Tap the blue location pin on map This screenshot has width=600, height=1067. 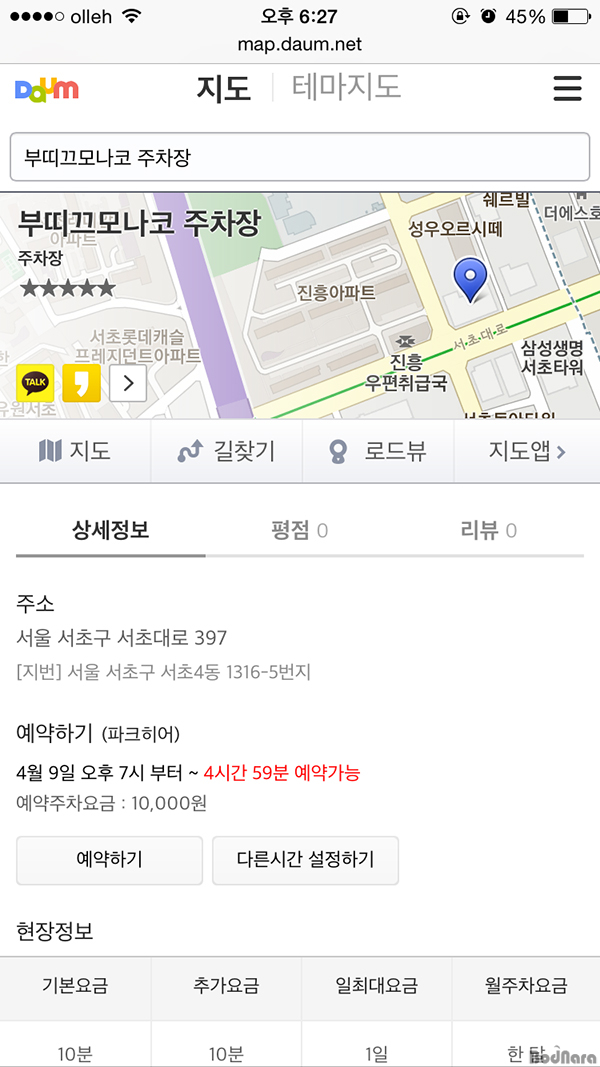click(x=469, y=277)
